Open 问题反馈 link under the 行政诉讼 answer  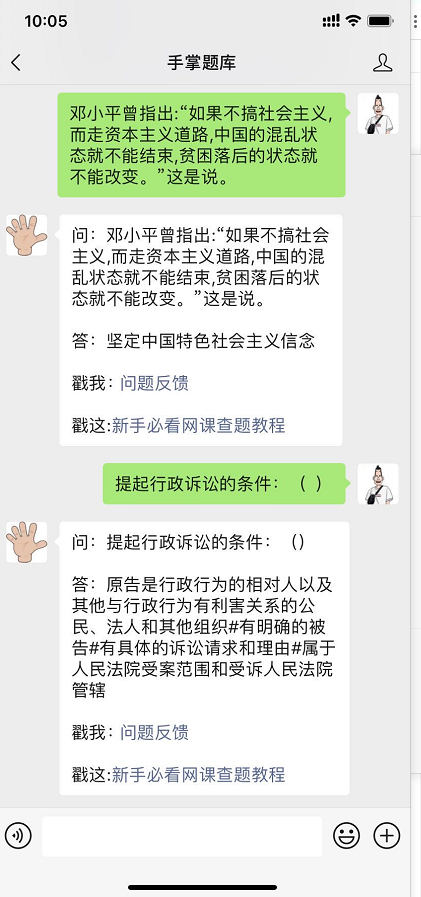pyautogui.click(x=154, y=732)
